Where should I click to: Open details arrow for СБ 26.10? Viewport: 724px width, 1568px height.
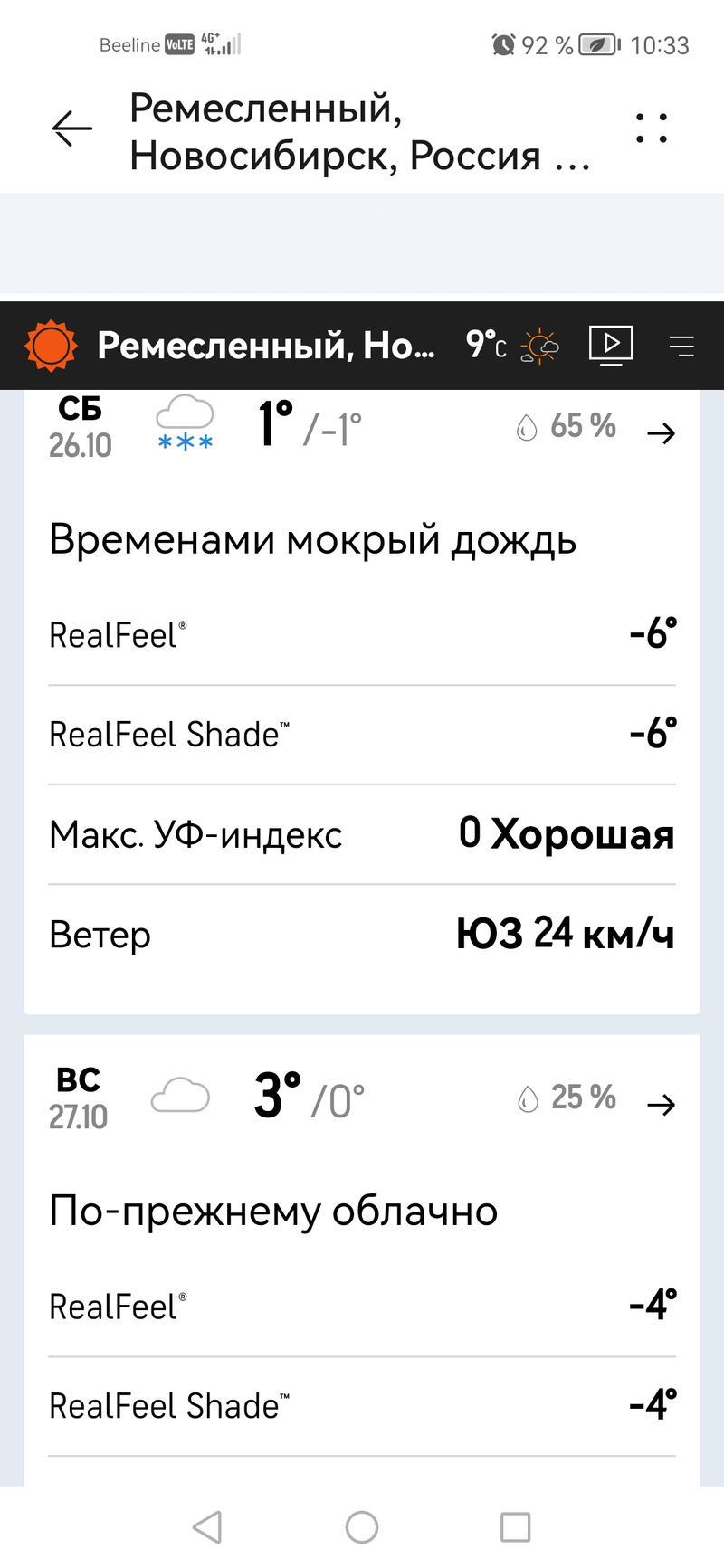point(662,433)
